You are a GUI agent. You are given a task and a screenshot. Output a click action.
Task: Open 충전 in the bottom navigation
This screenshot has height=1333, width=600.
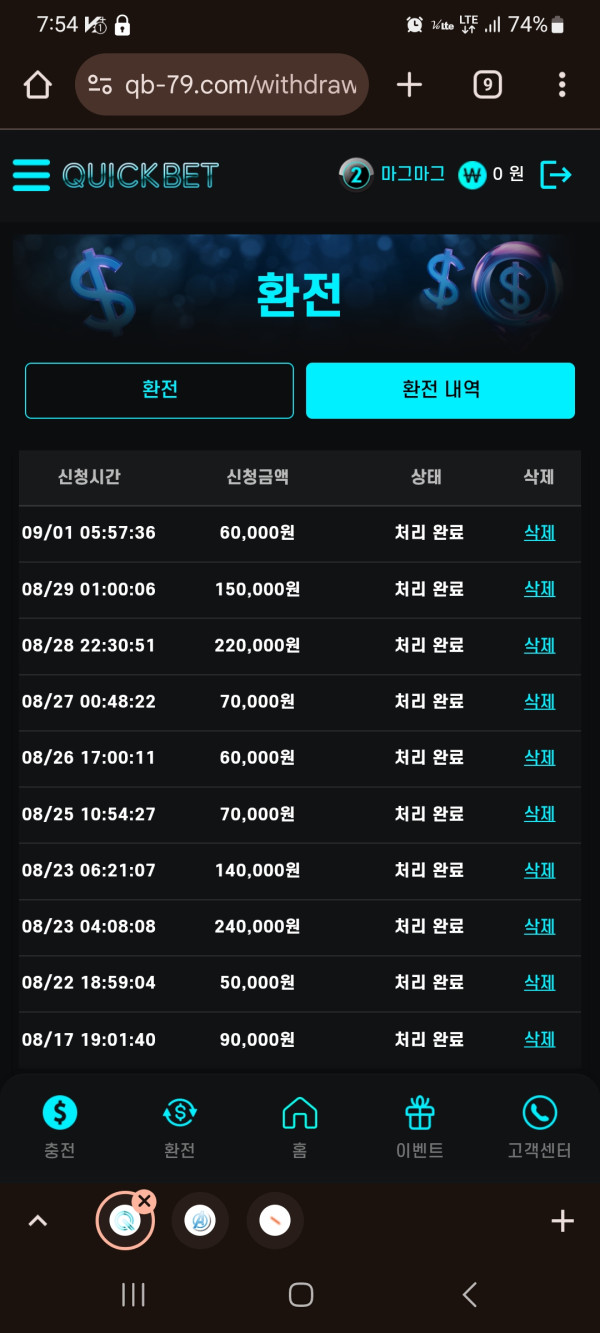[x=60, y=1127]
